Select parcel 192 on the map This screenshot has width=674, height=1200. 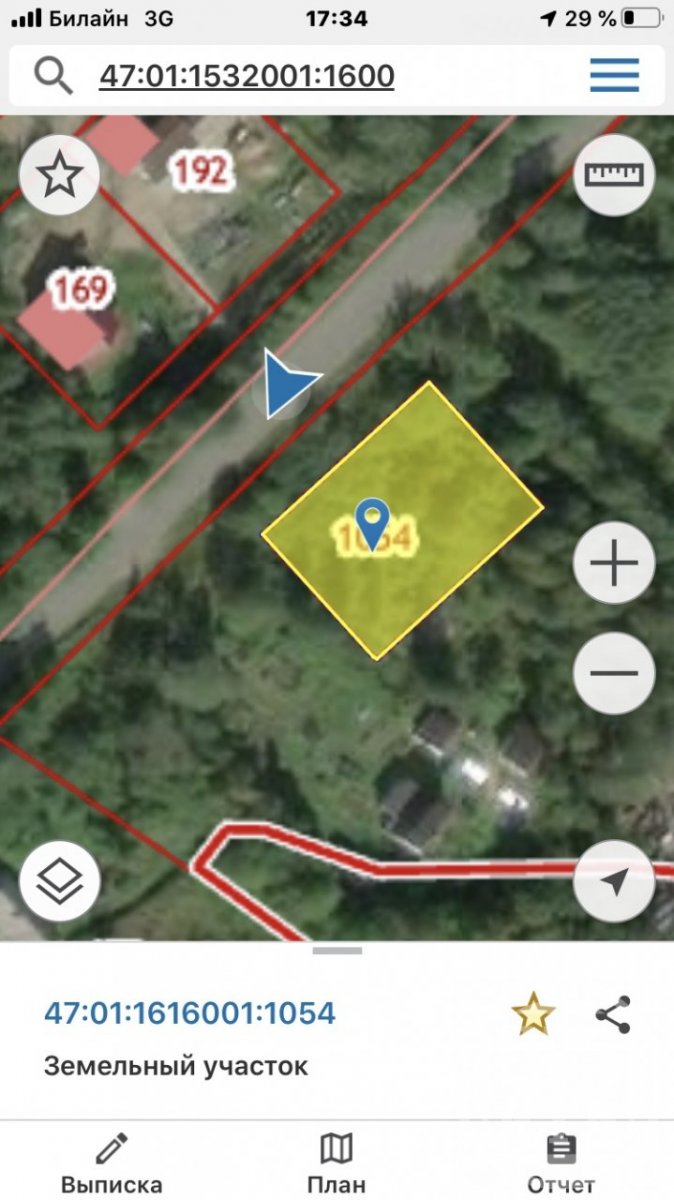(x=201, y=171)
